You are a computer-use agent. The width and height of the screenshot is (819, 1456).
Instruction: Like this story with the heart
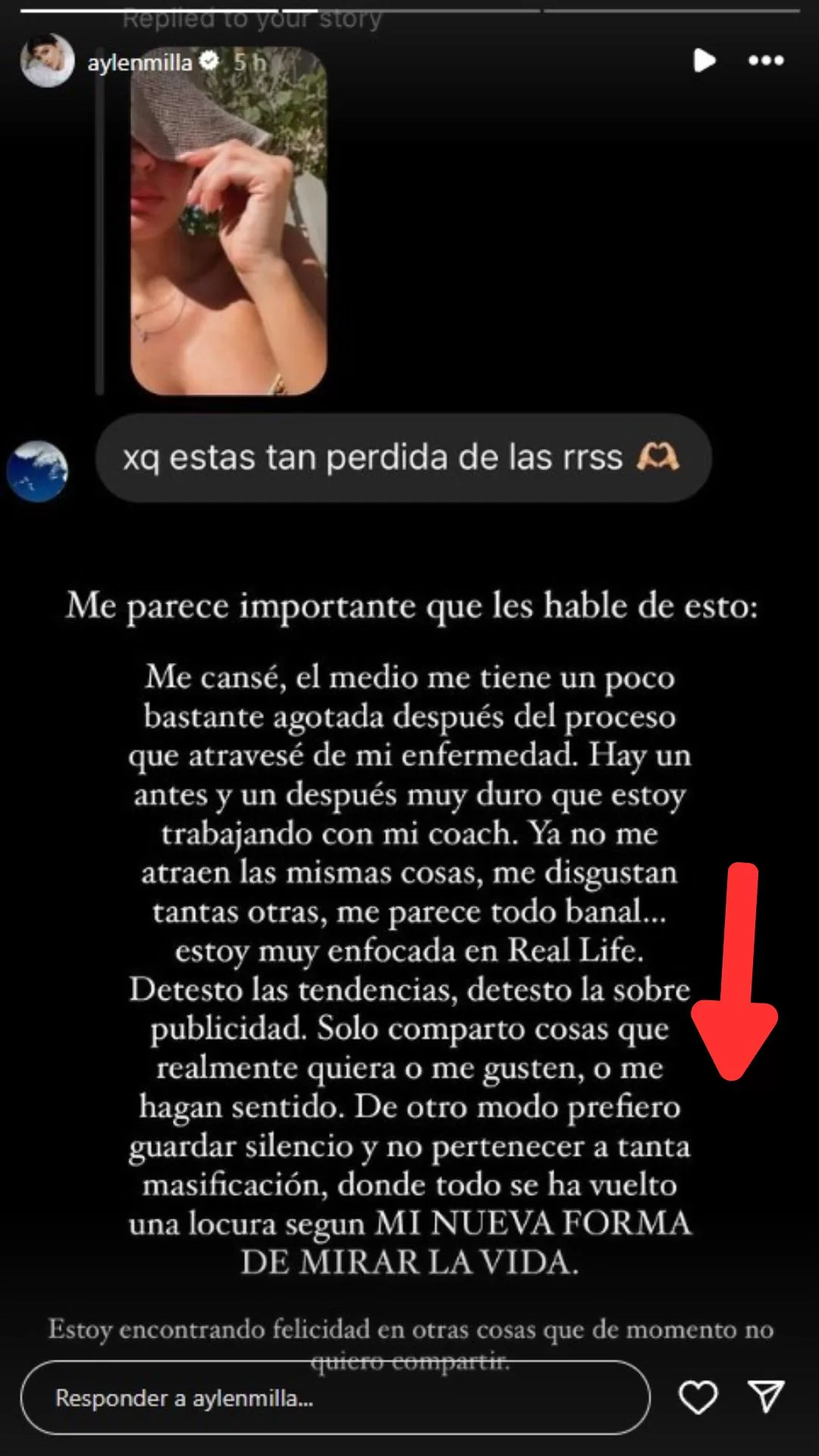click(x=698, y=1397)
